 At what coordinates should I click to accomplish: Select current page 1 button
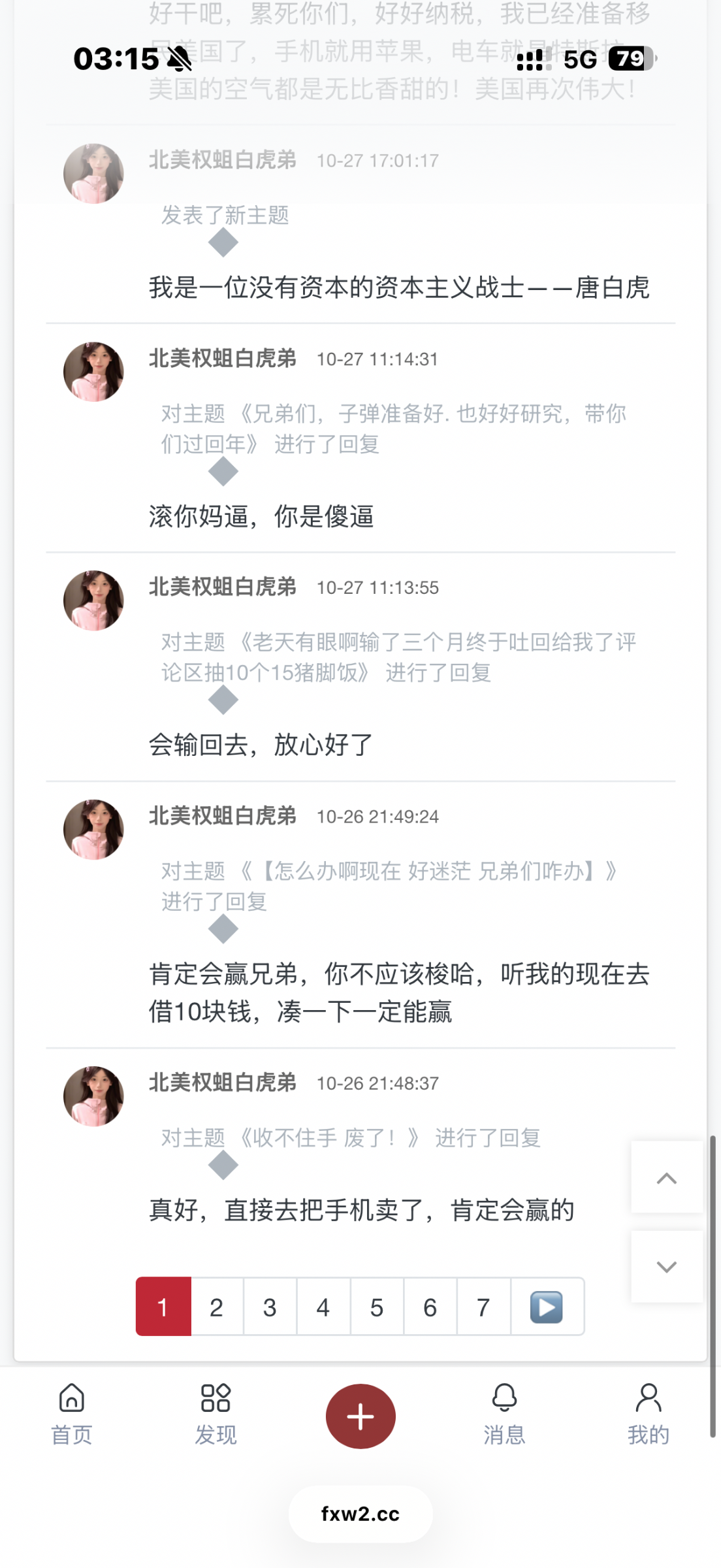(x=163, y=1307)
